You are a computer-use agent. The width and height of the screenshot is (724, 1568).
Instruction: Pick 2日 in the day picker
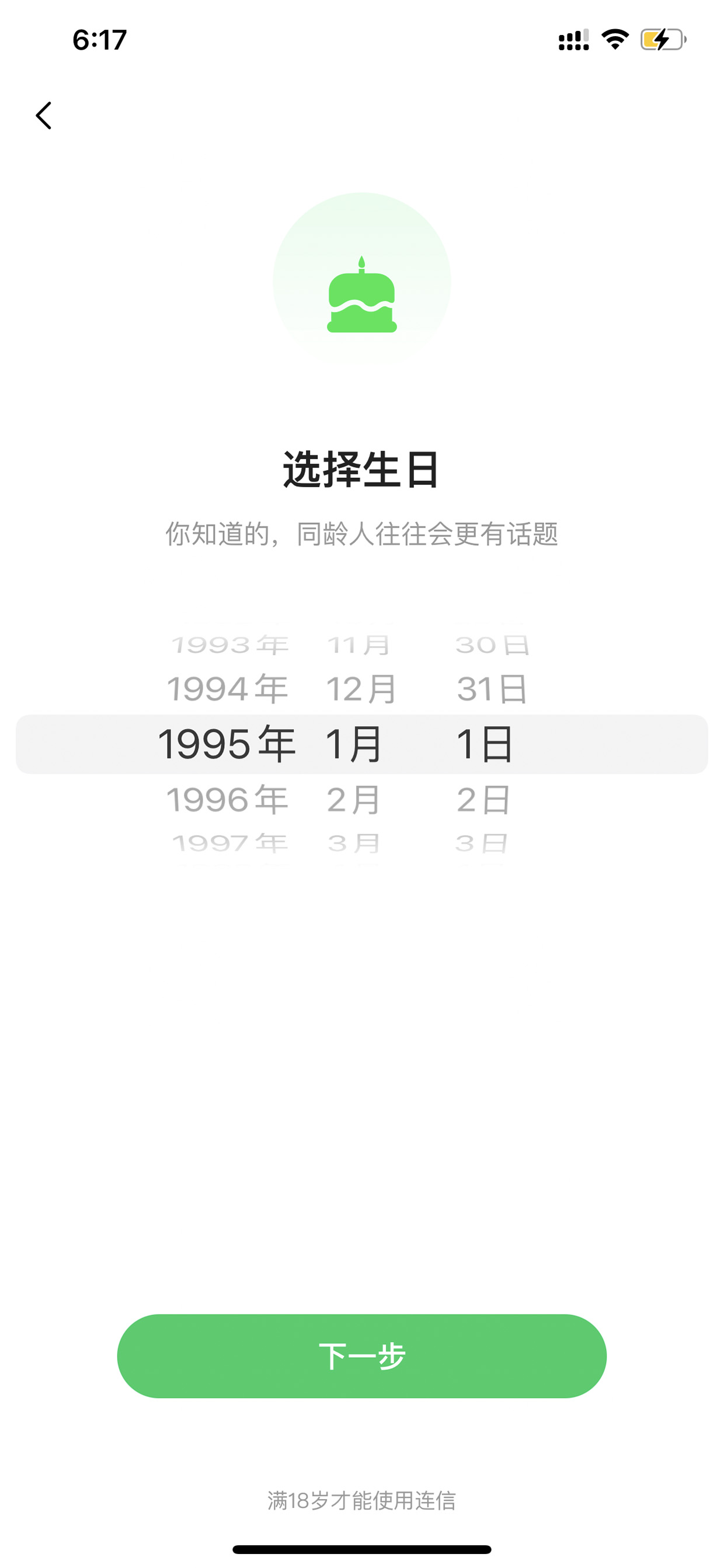(x=483, y=799)
